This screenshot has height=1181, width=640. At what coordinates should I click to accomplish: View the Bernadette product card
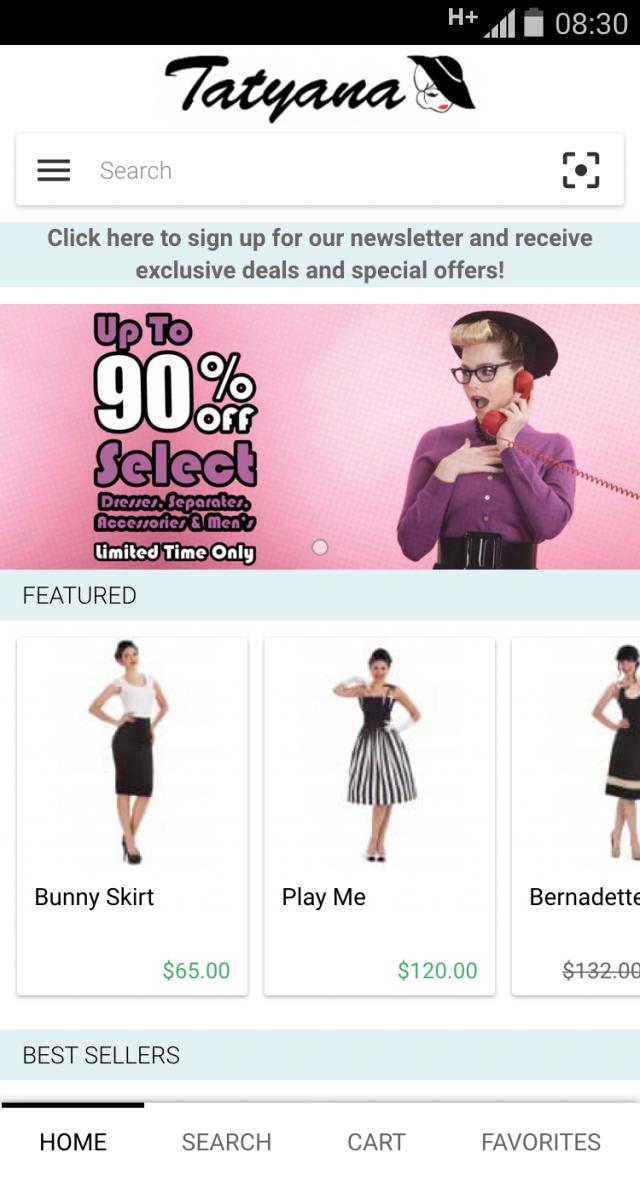coord(578,815)
